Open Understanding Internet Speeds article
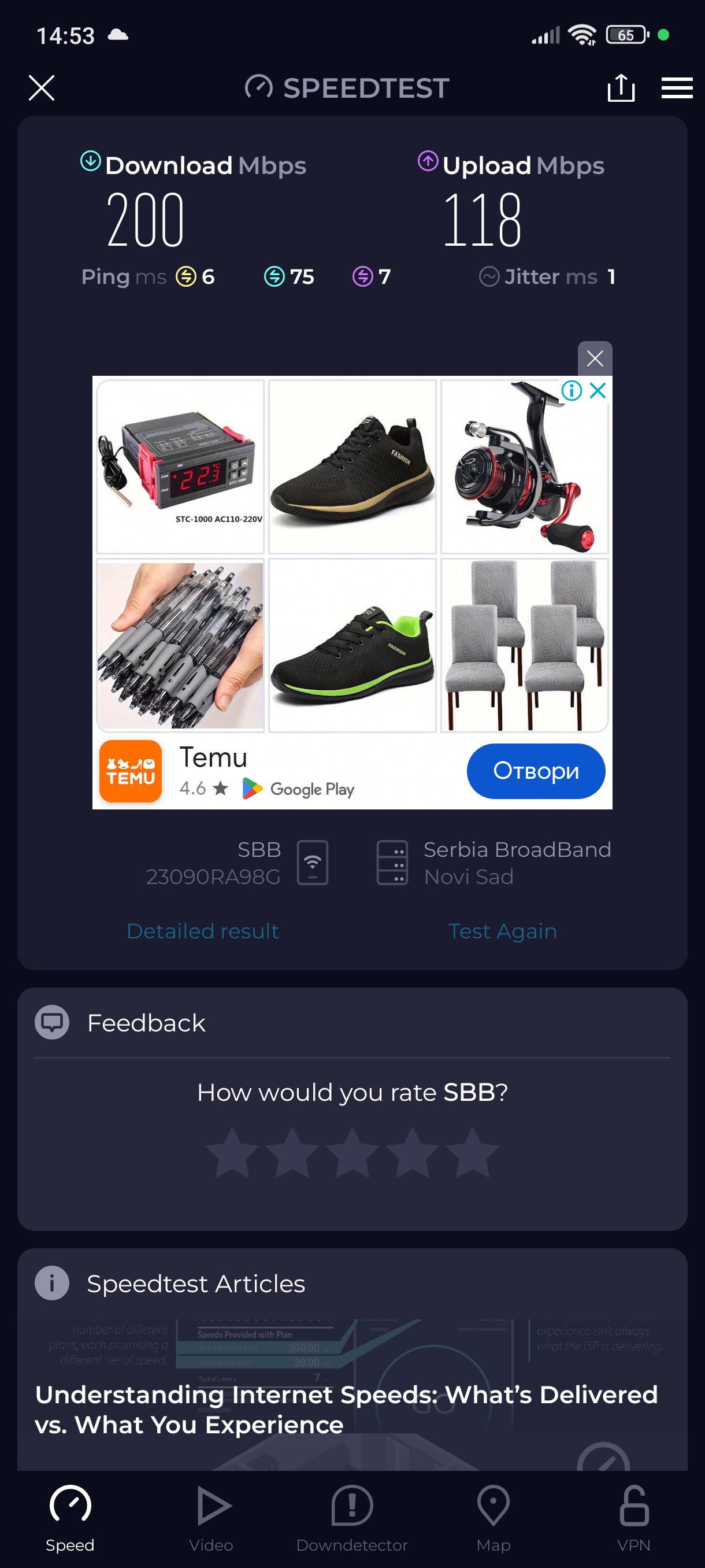The height and width of the screenshot is (1568, 705). 347,1408
